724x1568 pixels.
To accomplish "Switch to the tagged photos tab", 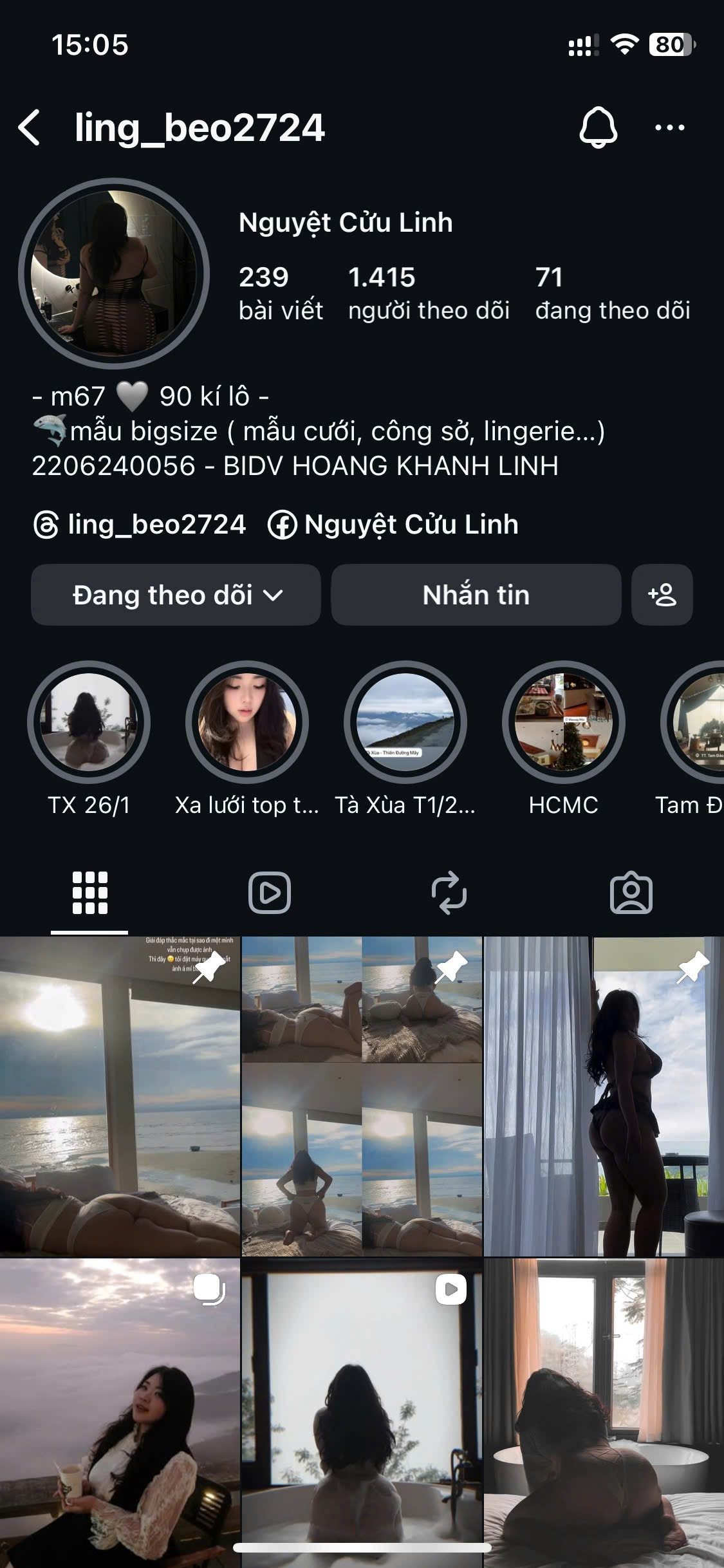I will coord(631,893).
